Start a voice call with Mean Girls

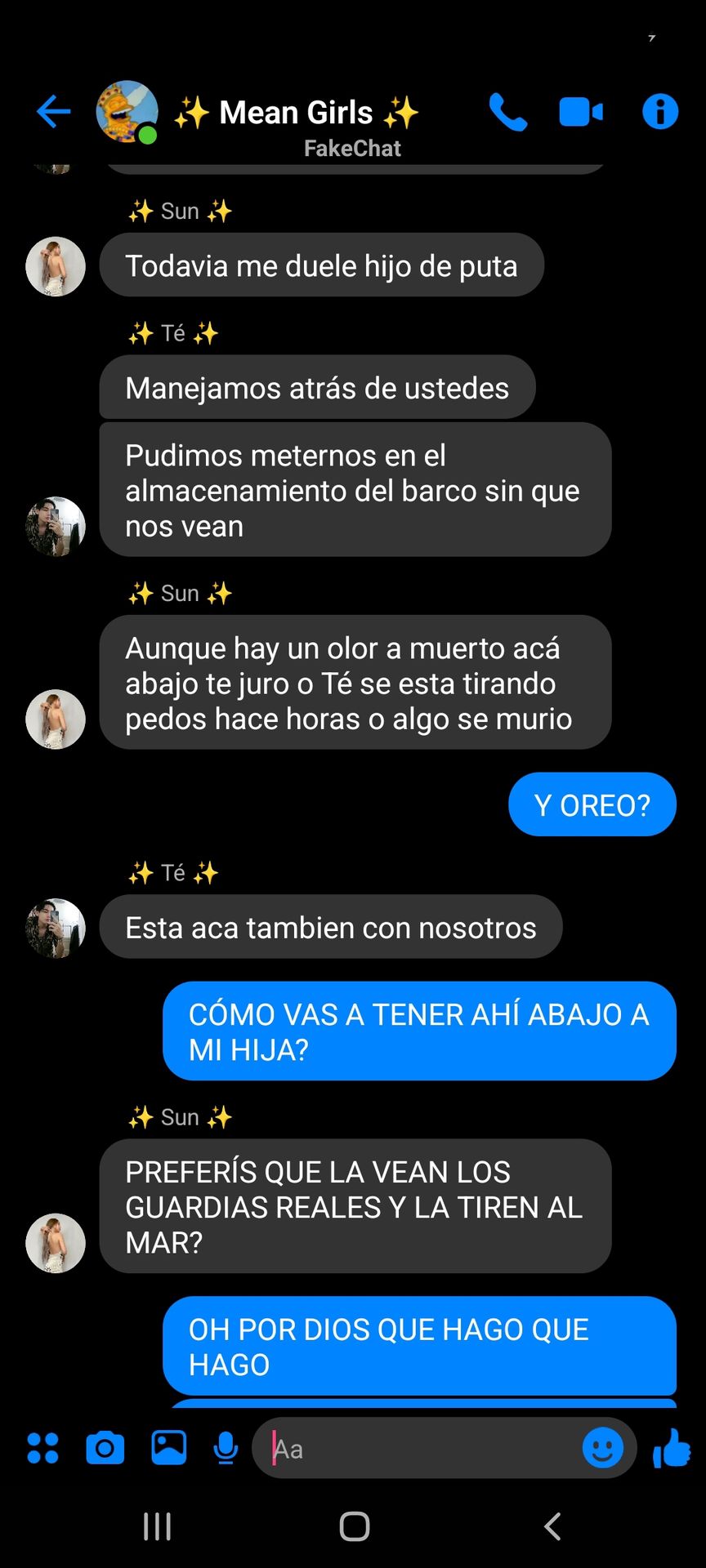pos(507,112)
